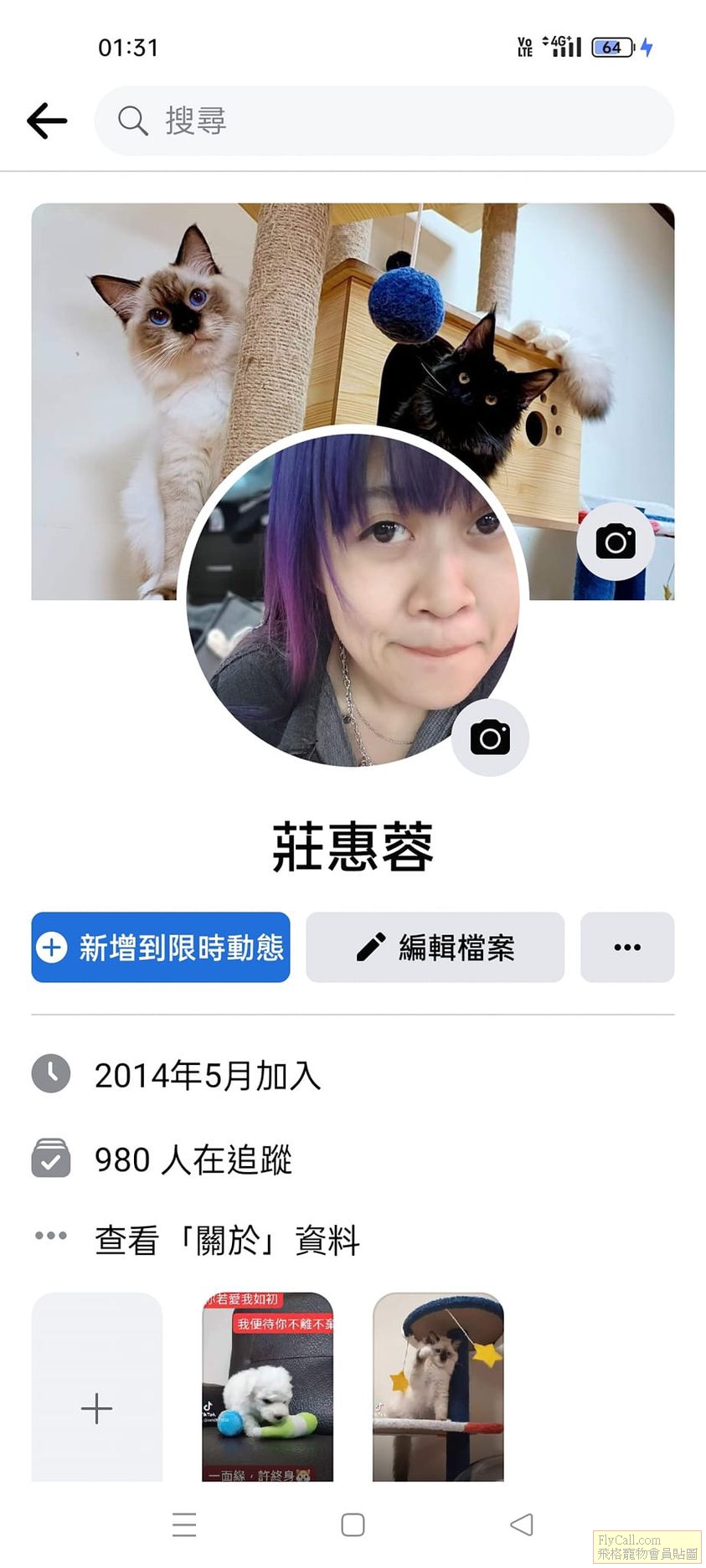The image size is (706, 1568).
Task: Tap 新增到限時動態 to add a story
Action: point(161,947)
